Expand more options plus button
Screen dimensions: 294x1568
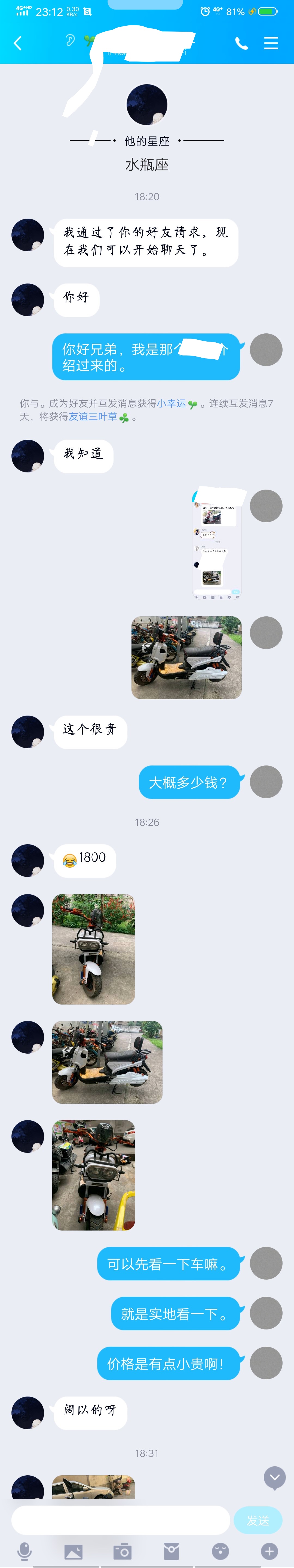269,1551
